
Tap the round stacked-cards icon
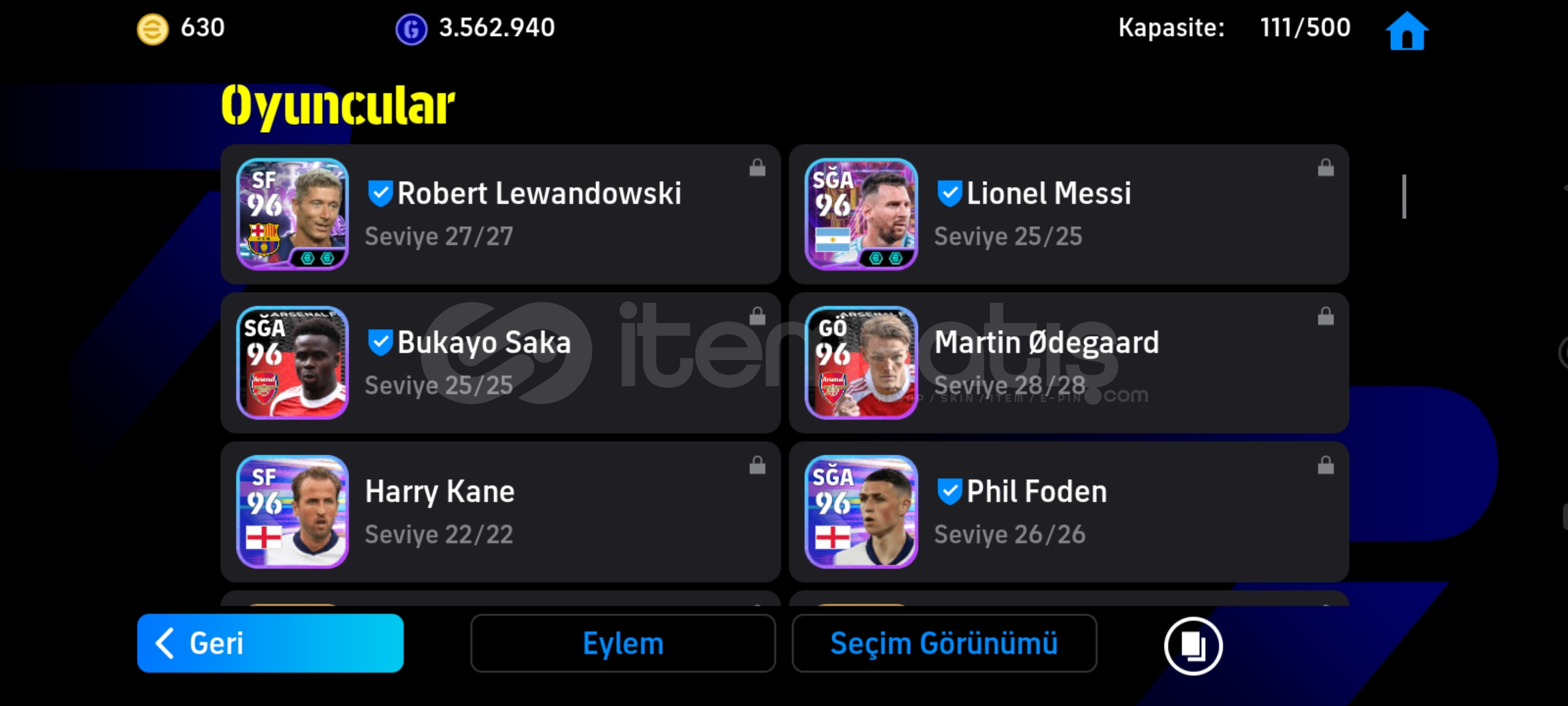coord(1192,646)
